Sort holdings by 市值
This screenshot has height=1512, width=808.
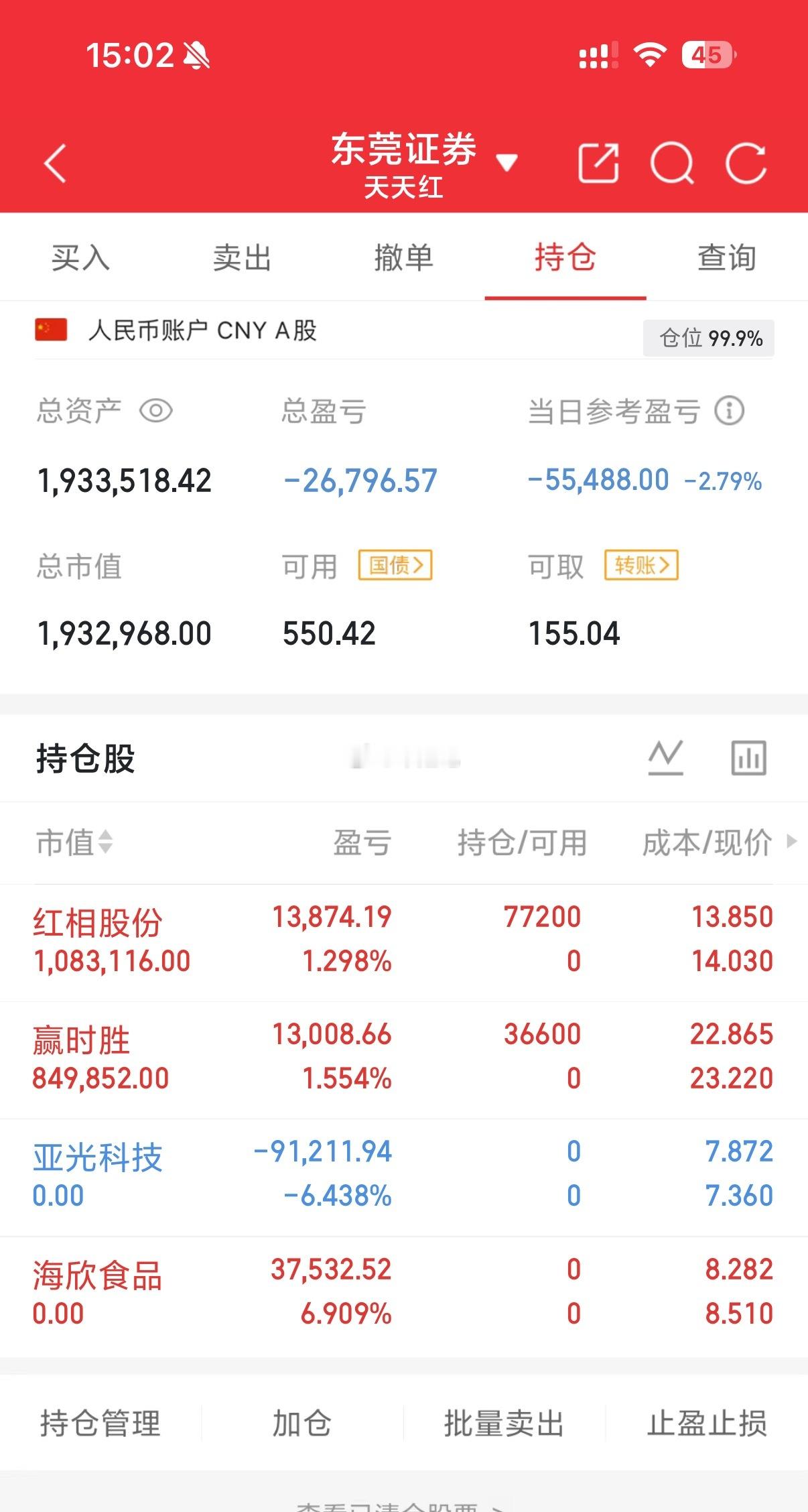(x=74, y=842)
